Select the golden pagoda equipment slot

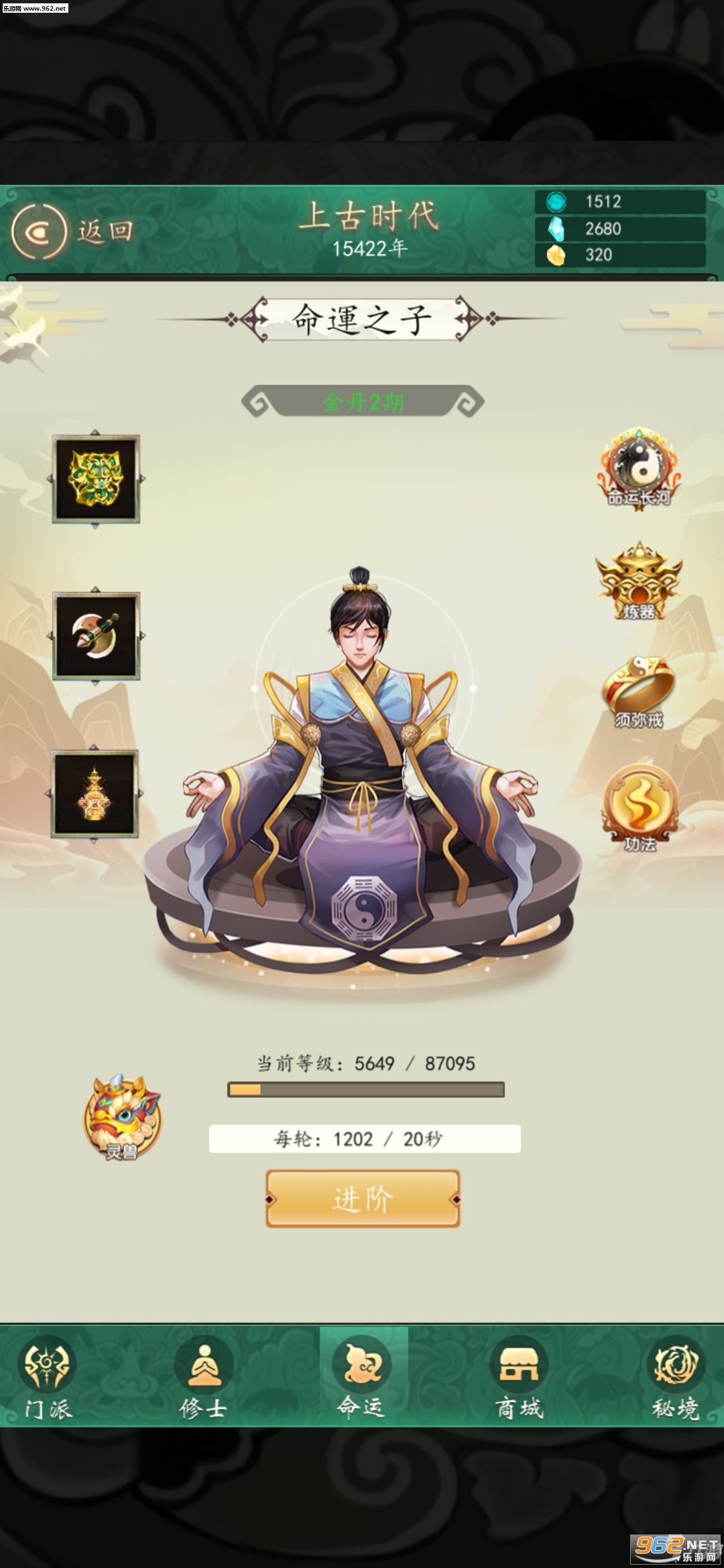click(95, 794)
